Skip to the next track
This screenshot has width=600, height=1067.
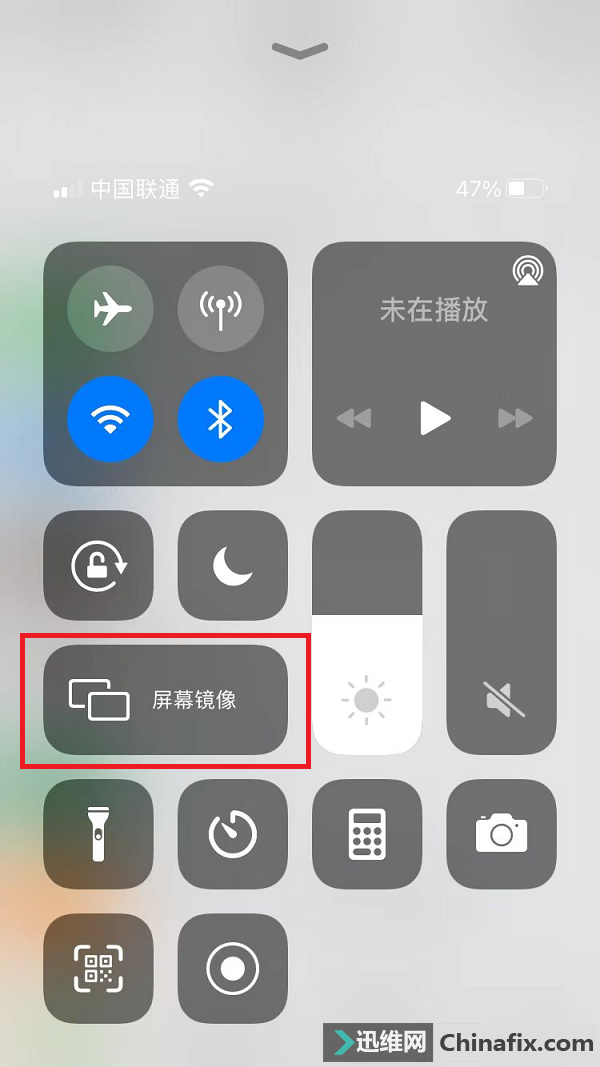click(515, 418)
